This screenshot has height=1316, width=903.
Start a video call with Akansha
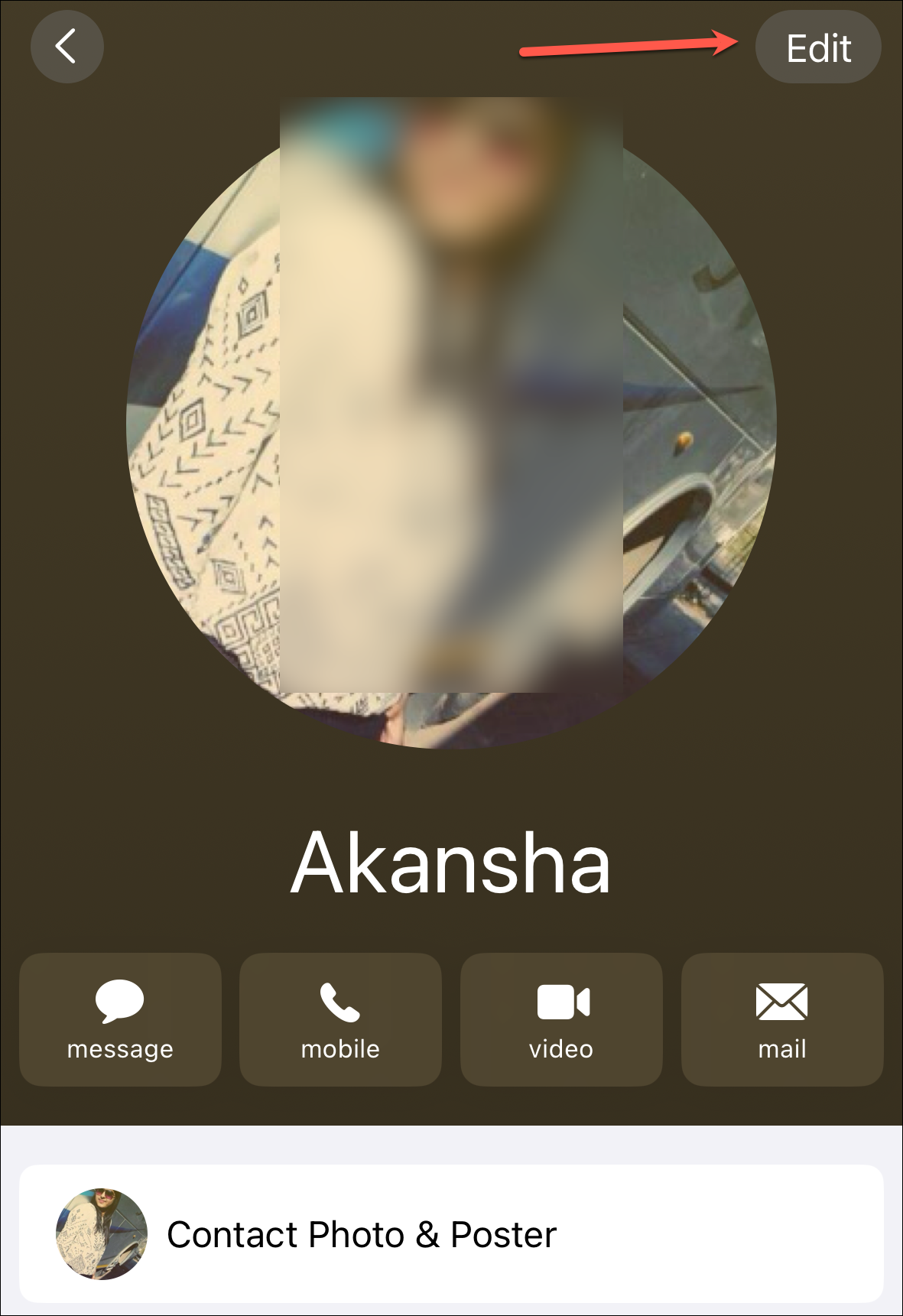(561, 1019)
